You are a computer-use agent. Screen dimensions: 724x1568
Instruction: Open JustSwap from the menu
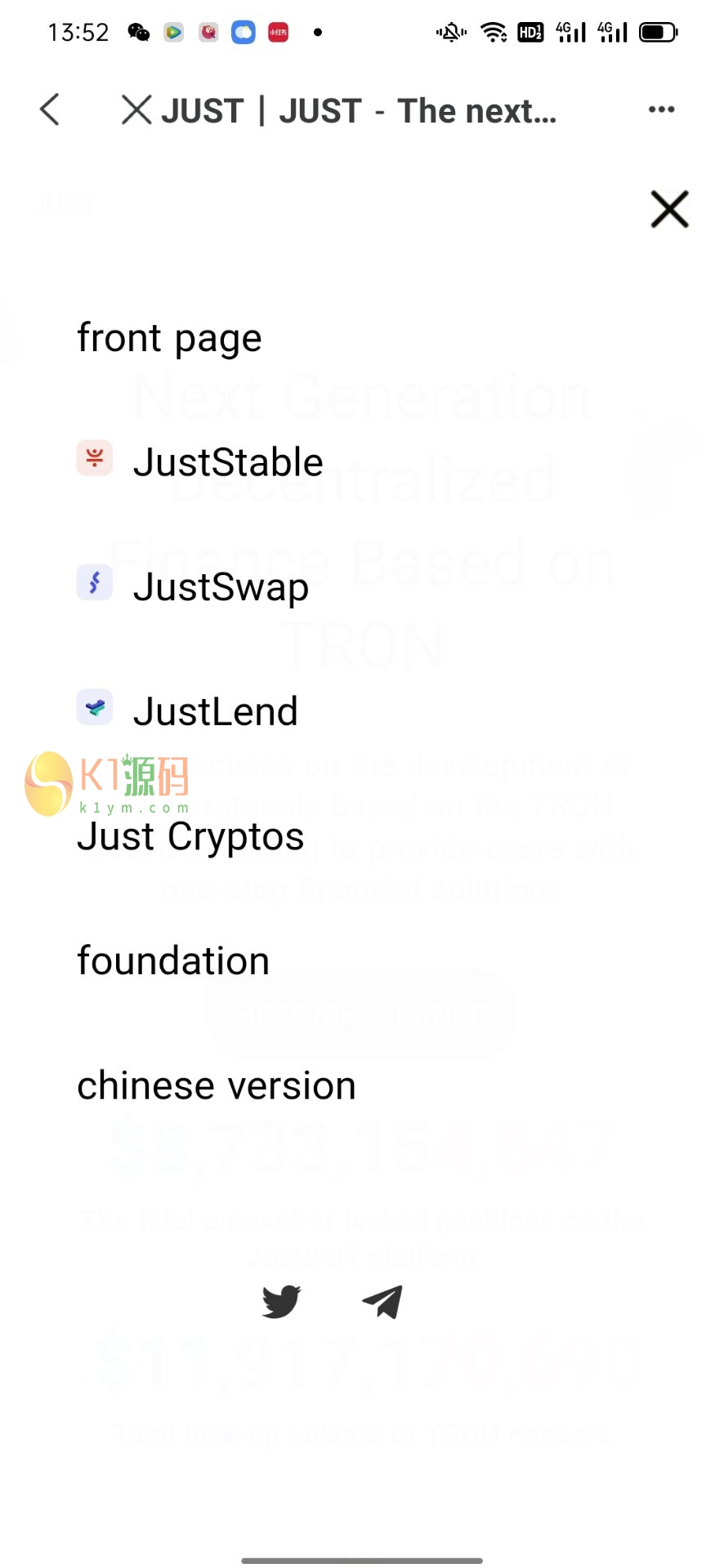221,587
